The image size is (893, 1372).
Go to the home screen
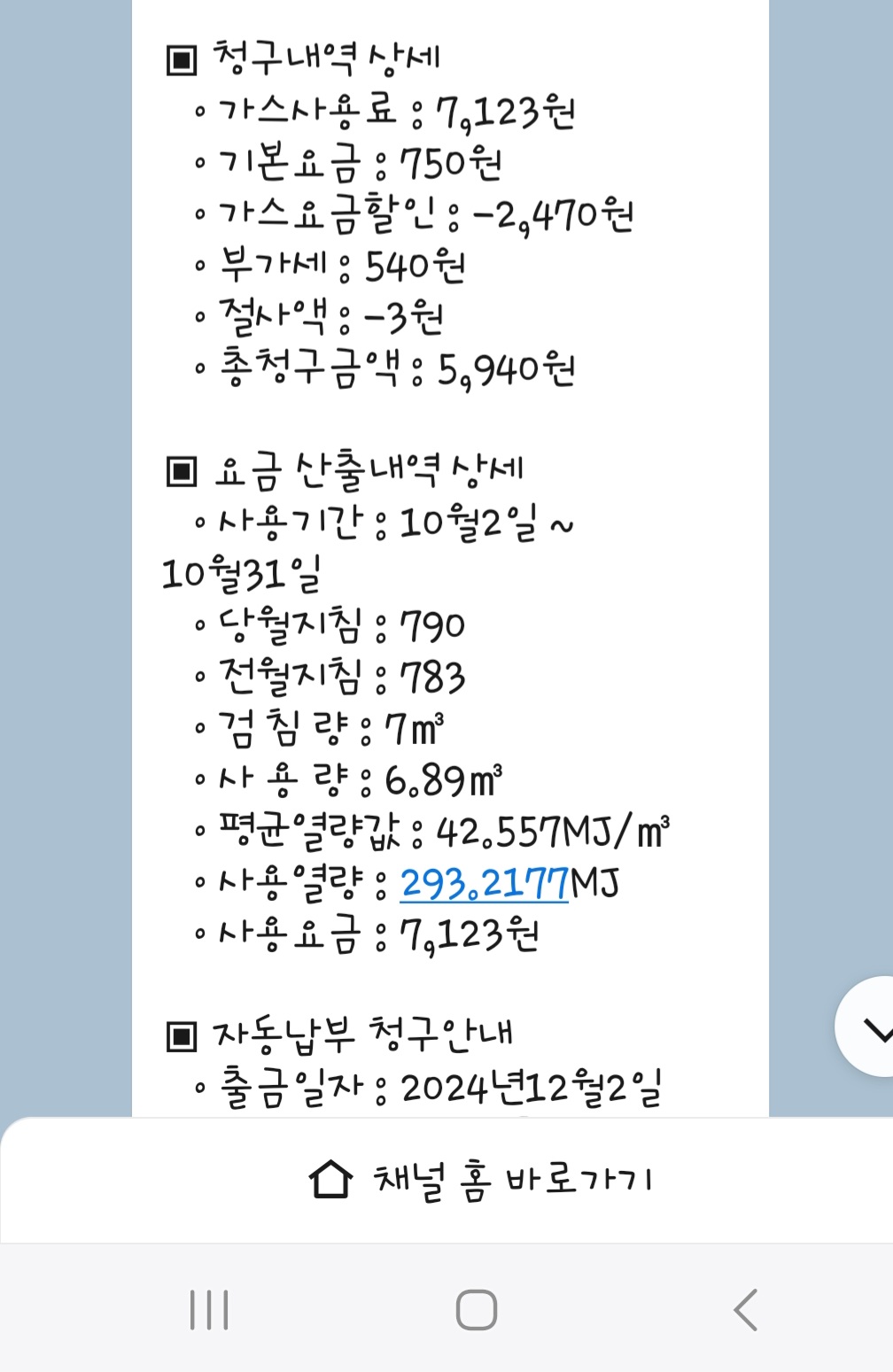coord(476,1309)
